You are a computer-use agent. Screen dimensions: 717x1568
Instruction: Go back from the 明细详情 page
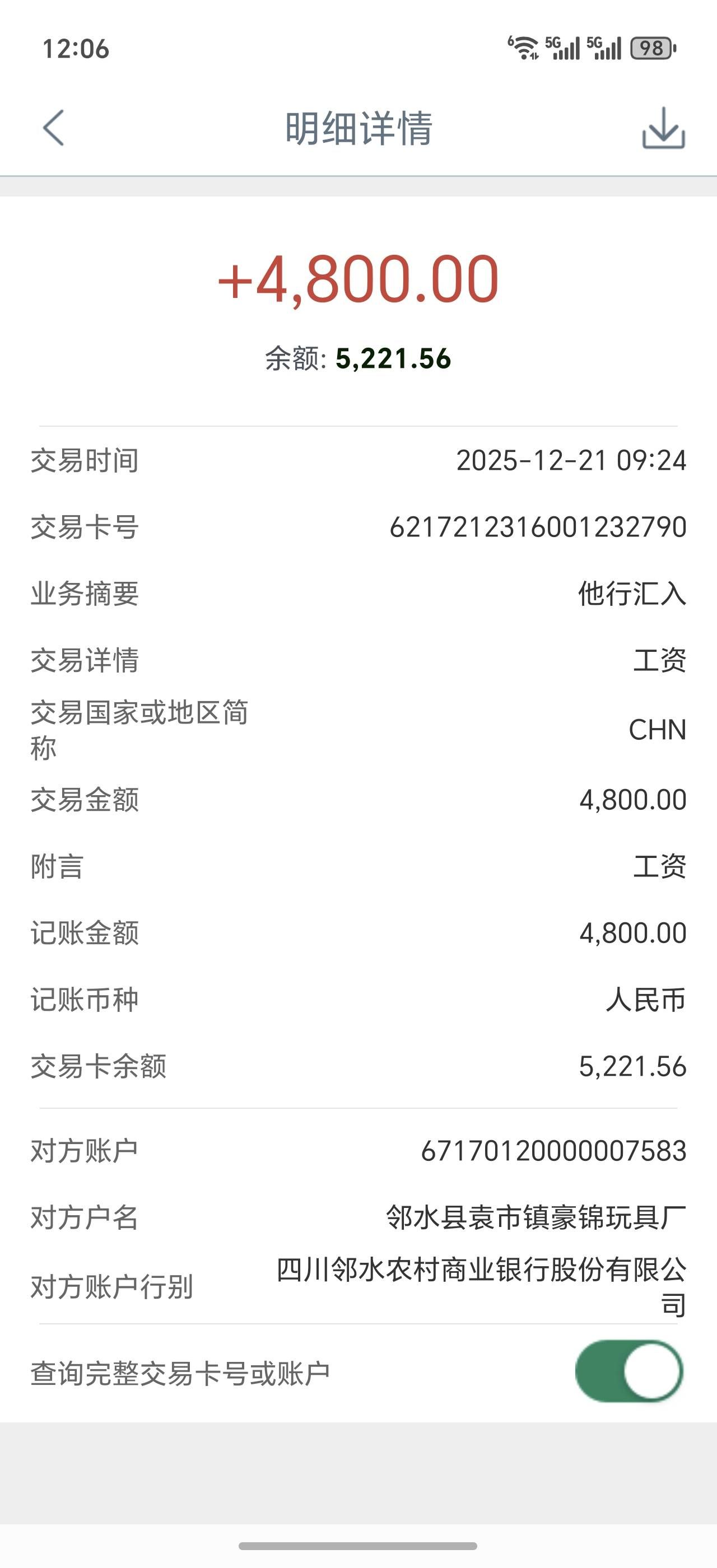54,128
